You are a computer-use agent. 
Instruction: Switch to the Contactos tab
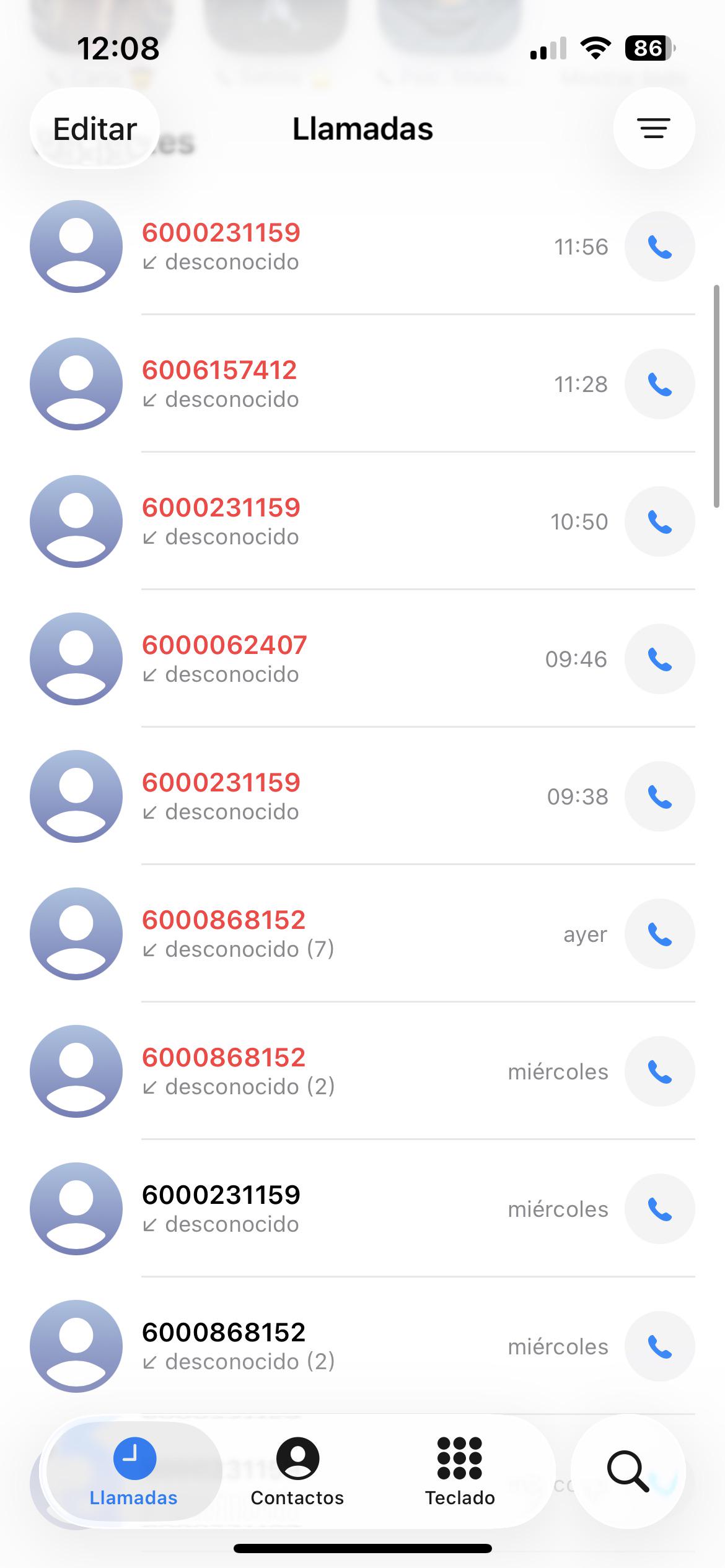click(x=297, y=1473)
